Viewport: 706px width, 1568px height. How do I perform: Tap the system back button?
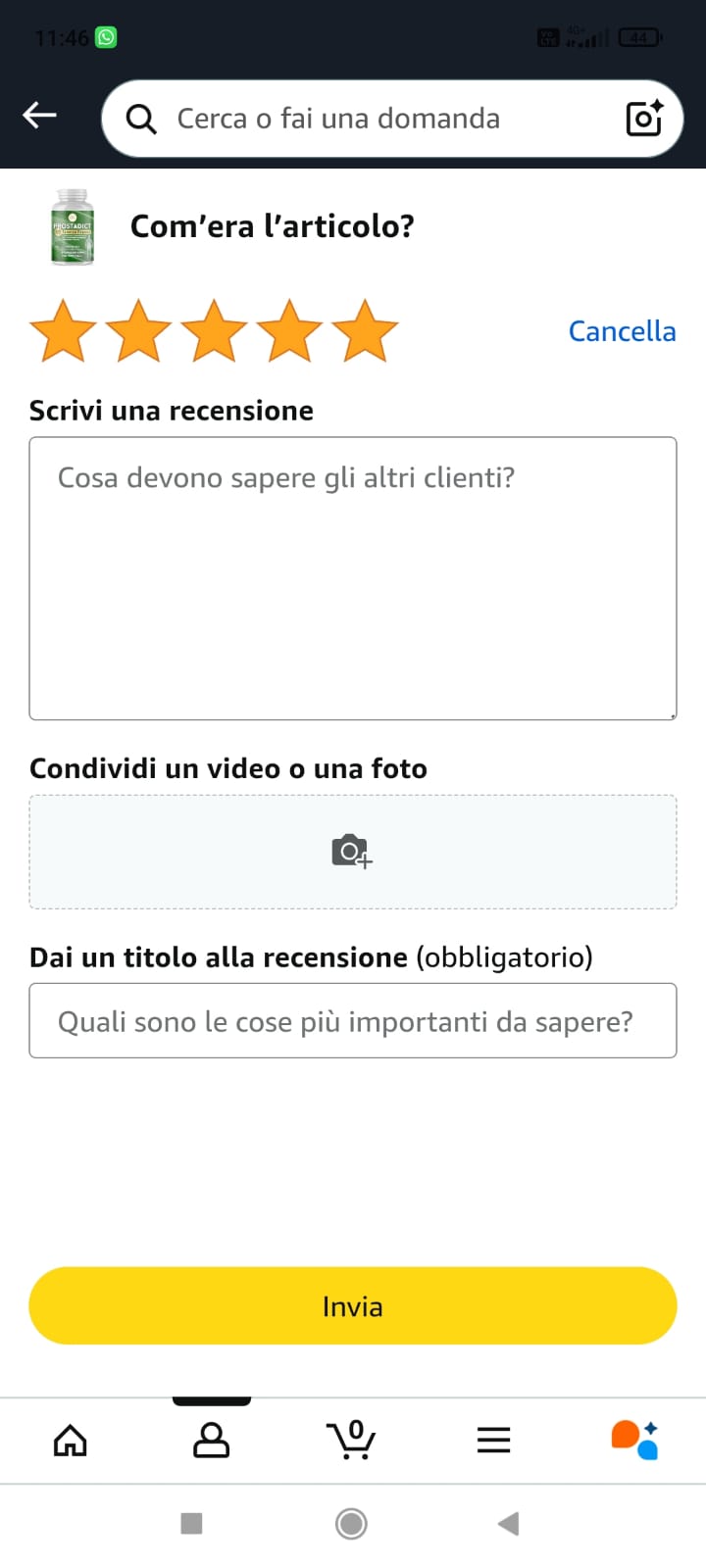508,1524
